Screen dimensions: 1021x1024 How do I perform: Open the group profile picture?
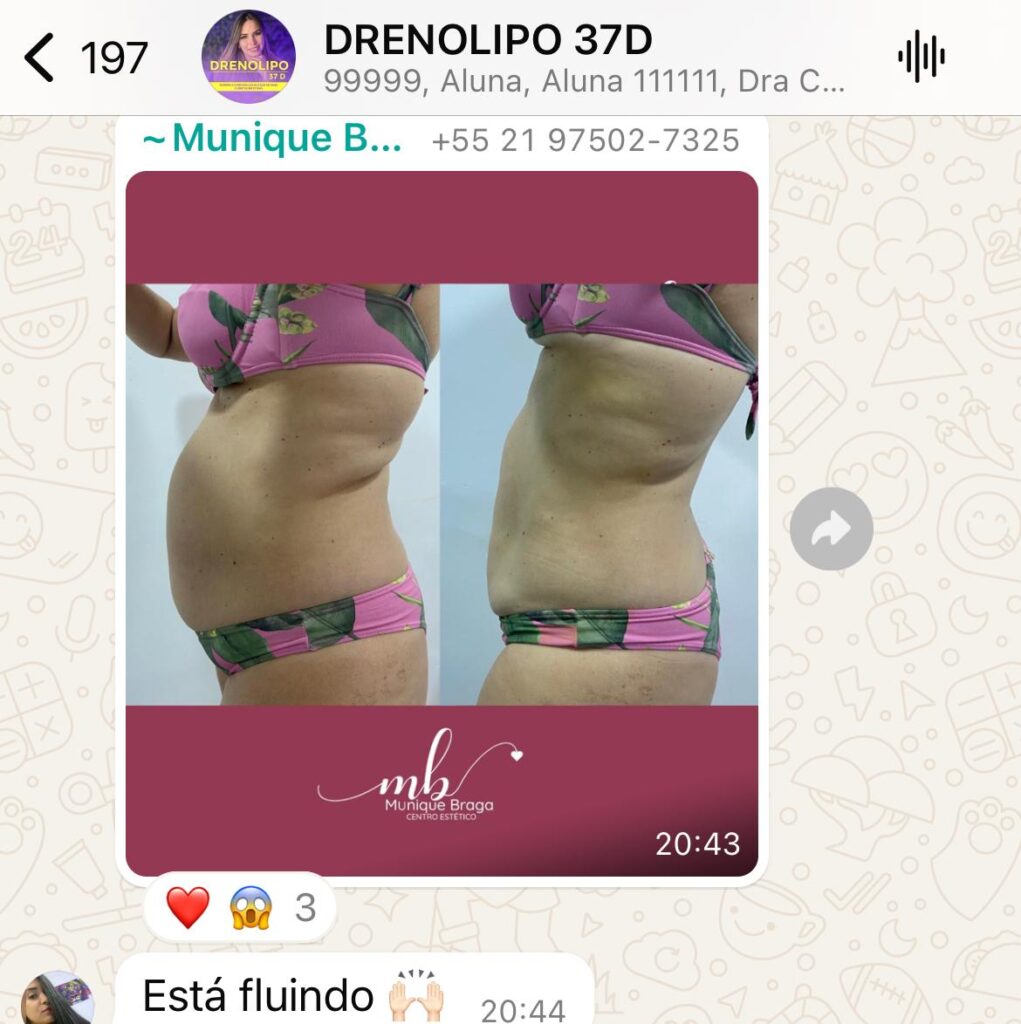coord(248,57)
